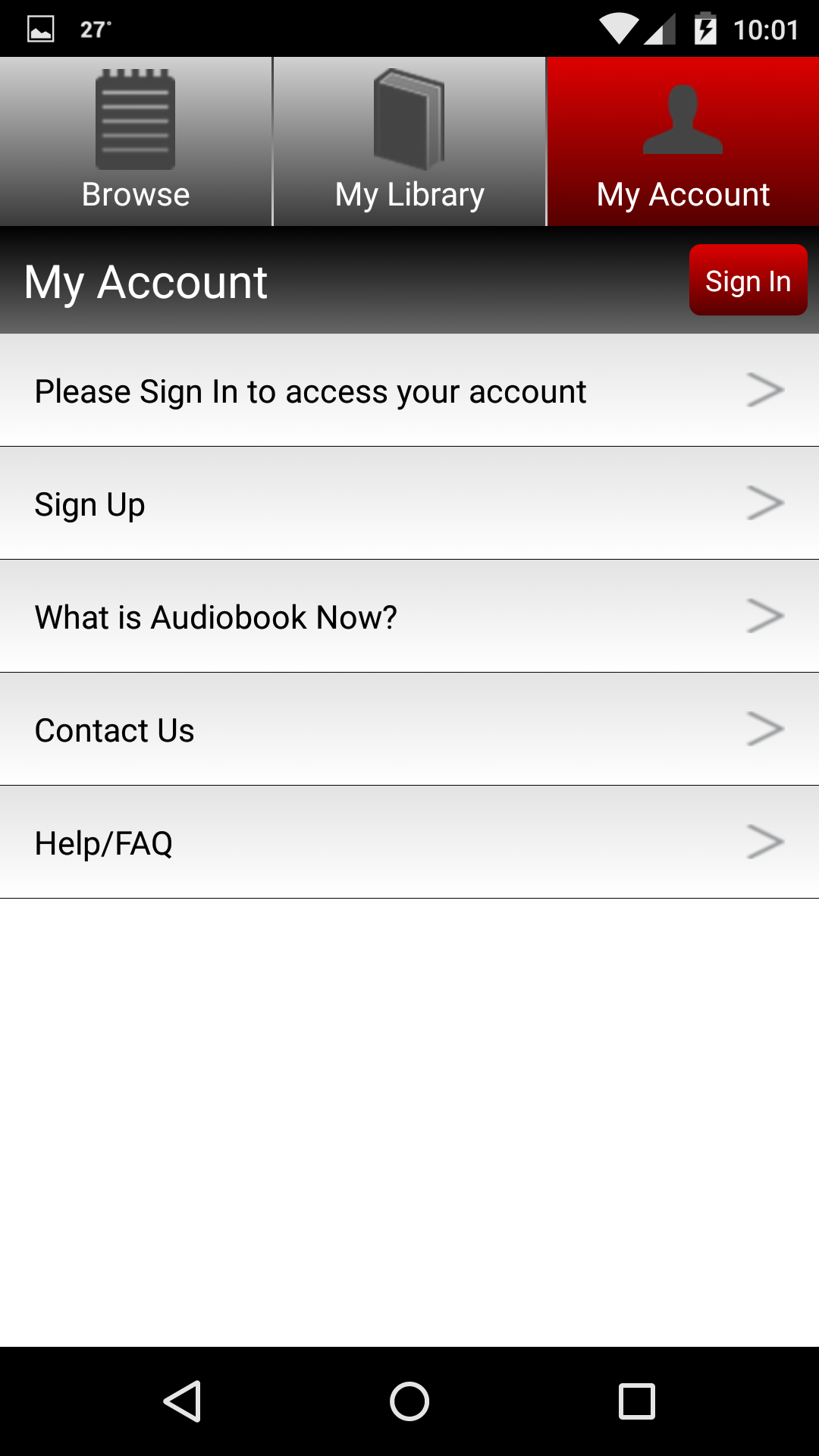Screen dimensions: 819x1456
Task: Select the My Account tab
Action: pyautogui.click(x=683, y=141)
